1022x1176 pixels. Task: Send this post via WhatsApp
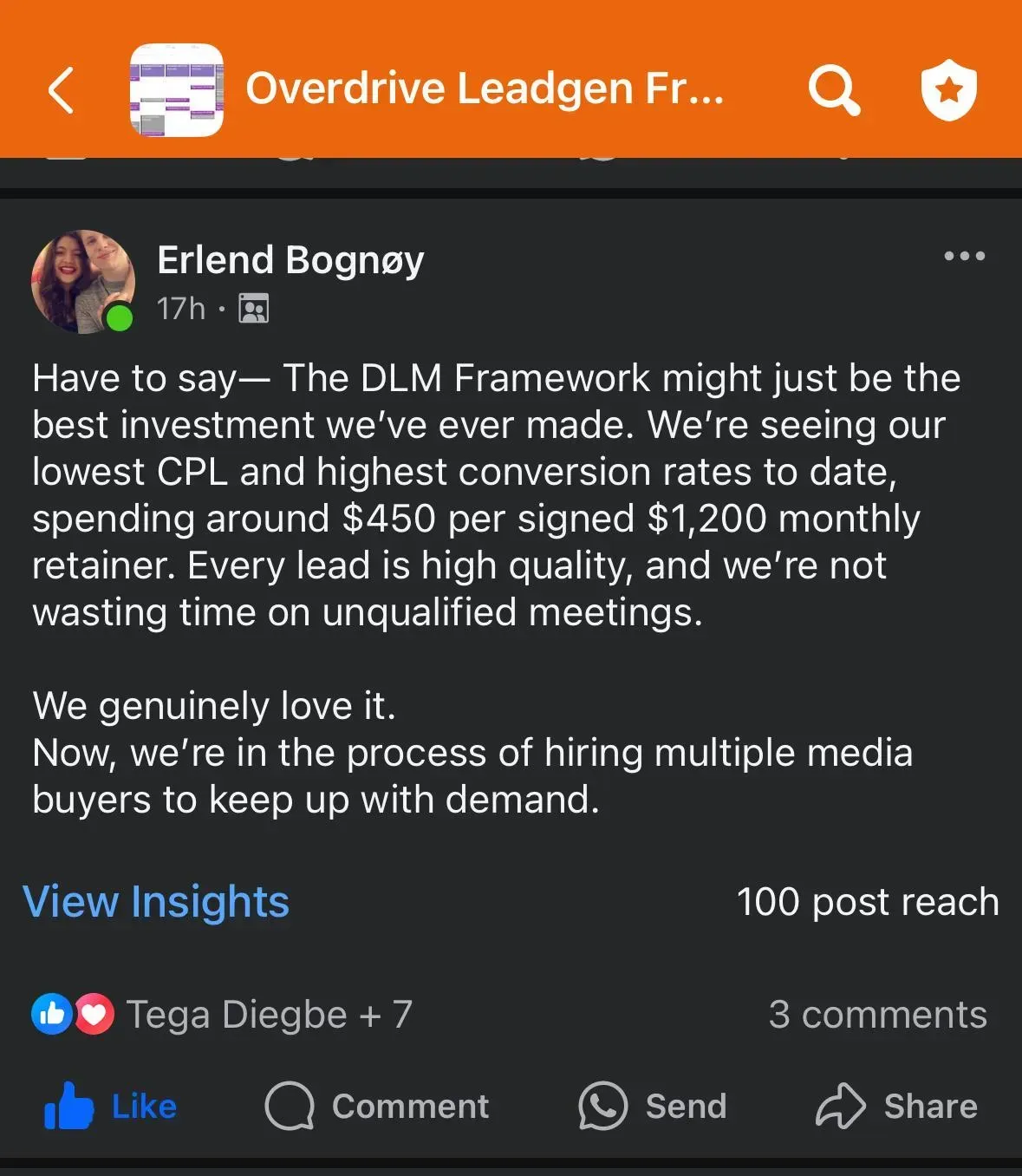click(x=653, y=1106)
